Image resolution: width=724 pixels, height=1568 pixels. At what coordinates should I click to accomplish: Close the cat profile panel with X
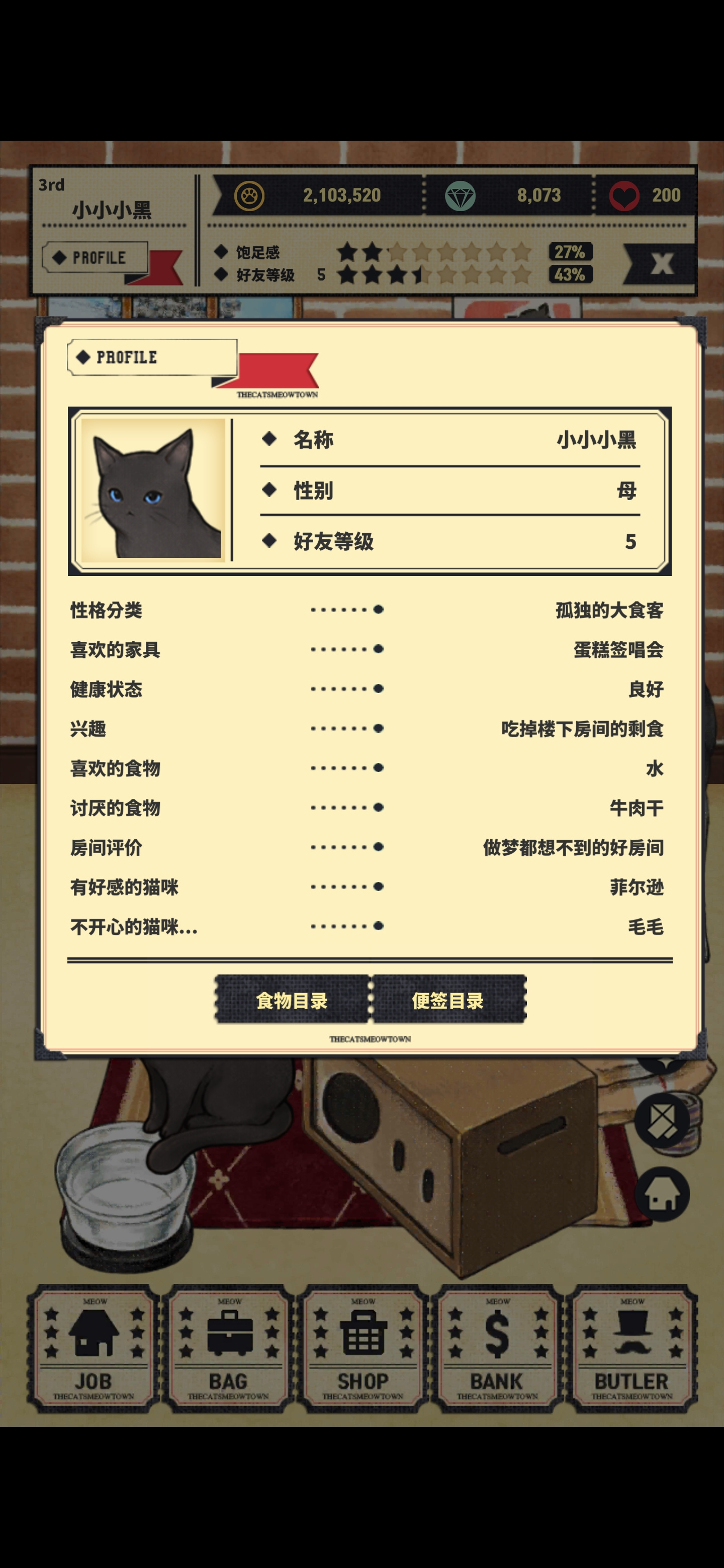(x=660, y=263)
